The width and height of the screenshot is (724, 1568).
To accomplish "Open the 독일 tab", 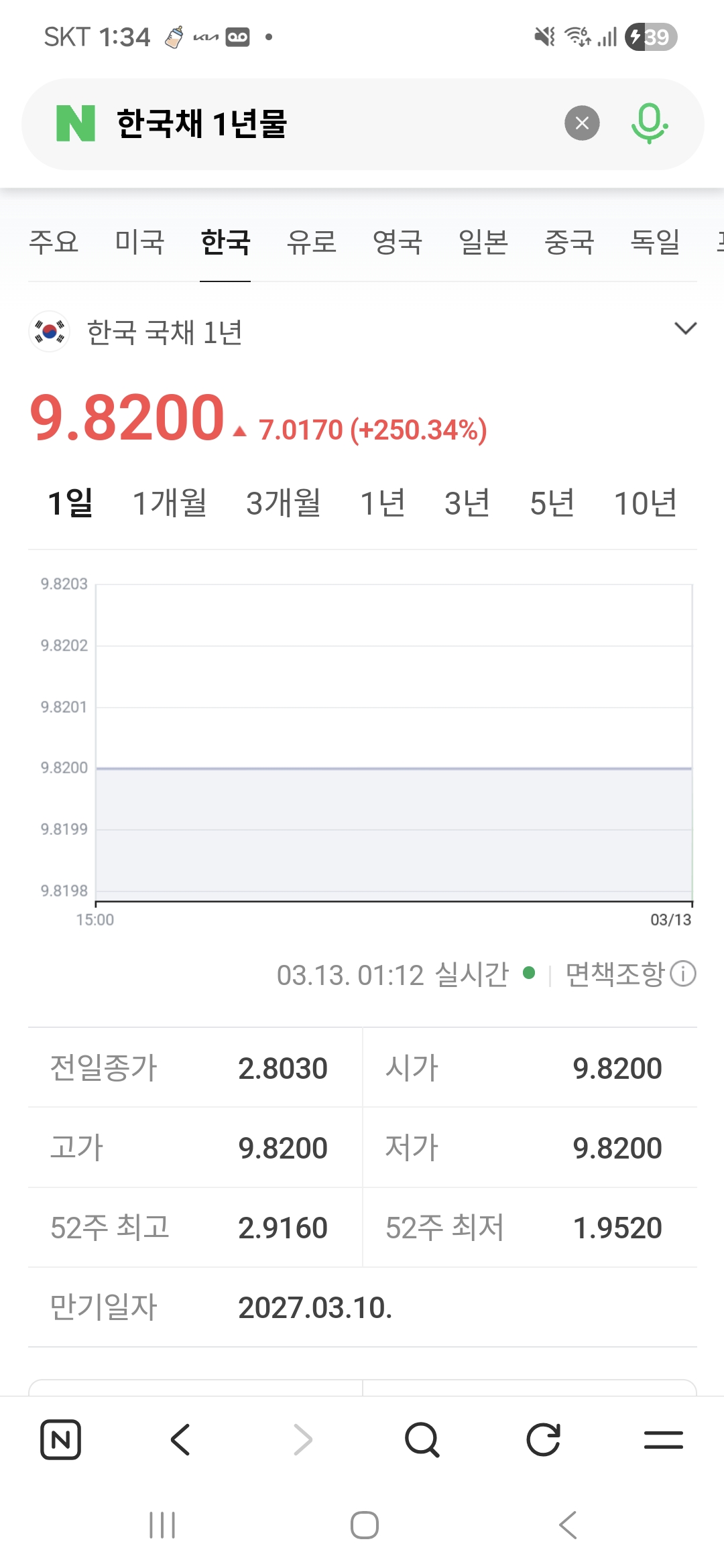I will 655,242.
